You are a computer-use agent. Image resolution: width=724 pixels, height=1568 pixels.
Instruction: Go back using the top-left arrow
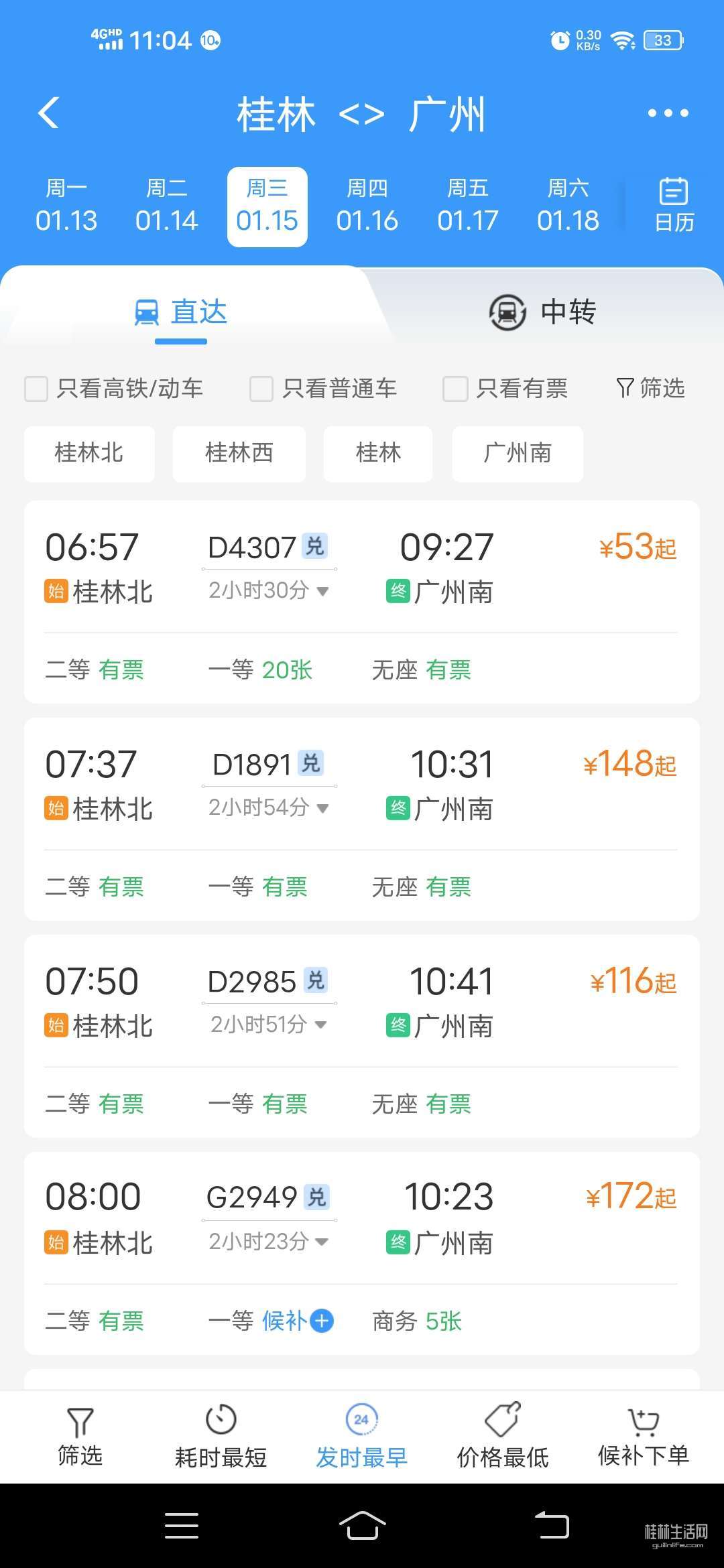coord(49,113)
